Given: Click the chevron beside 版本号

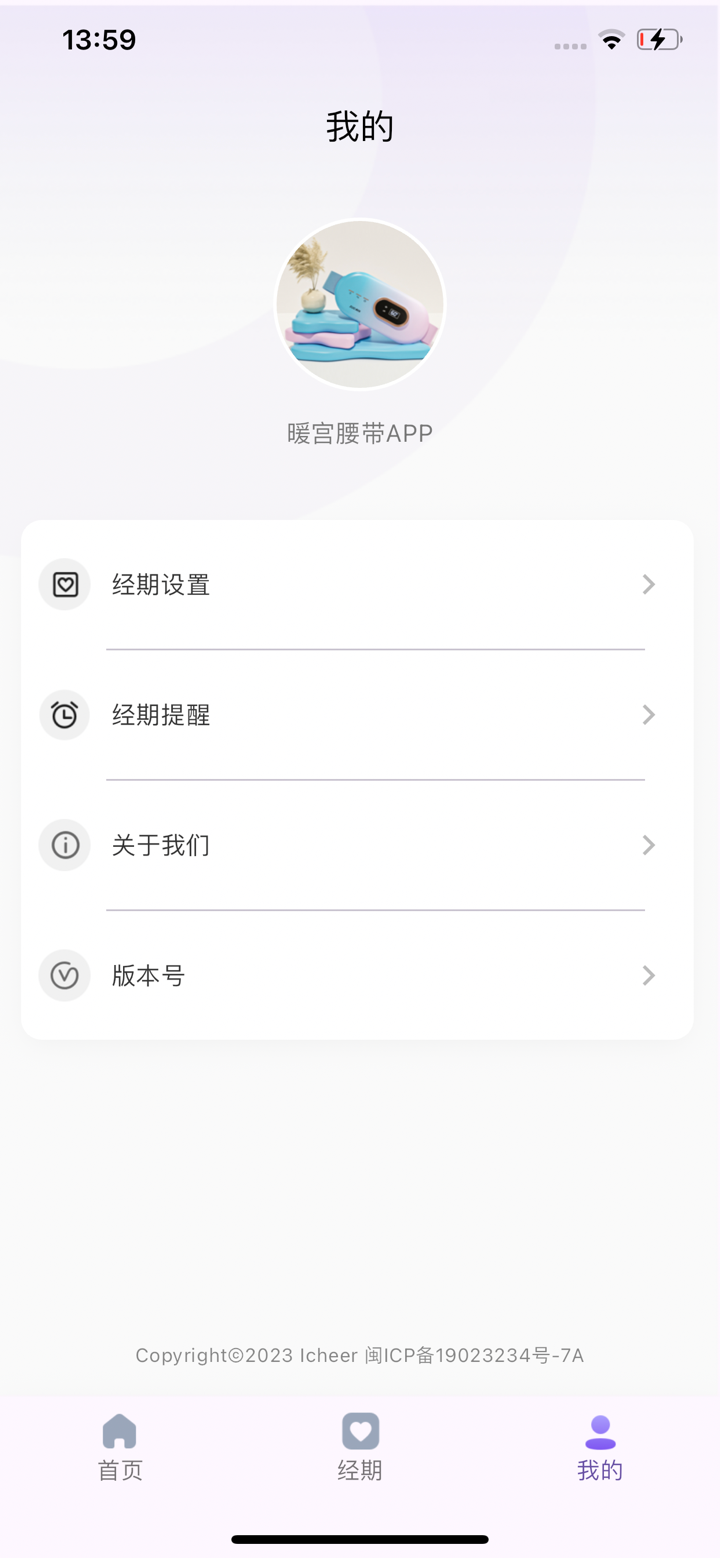Looking at the screenshot, I should (648, 975).
